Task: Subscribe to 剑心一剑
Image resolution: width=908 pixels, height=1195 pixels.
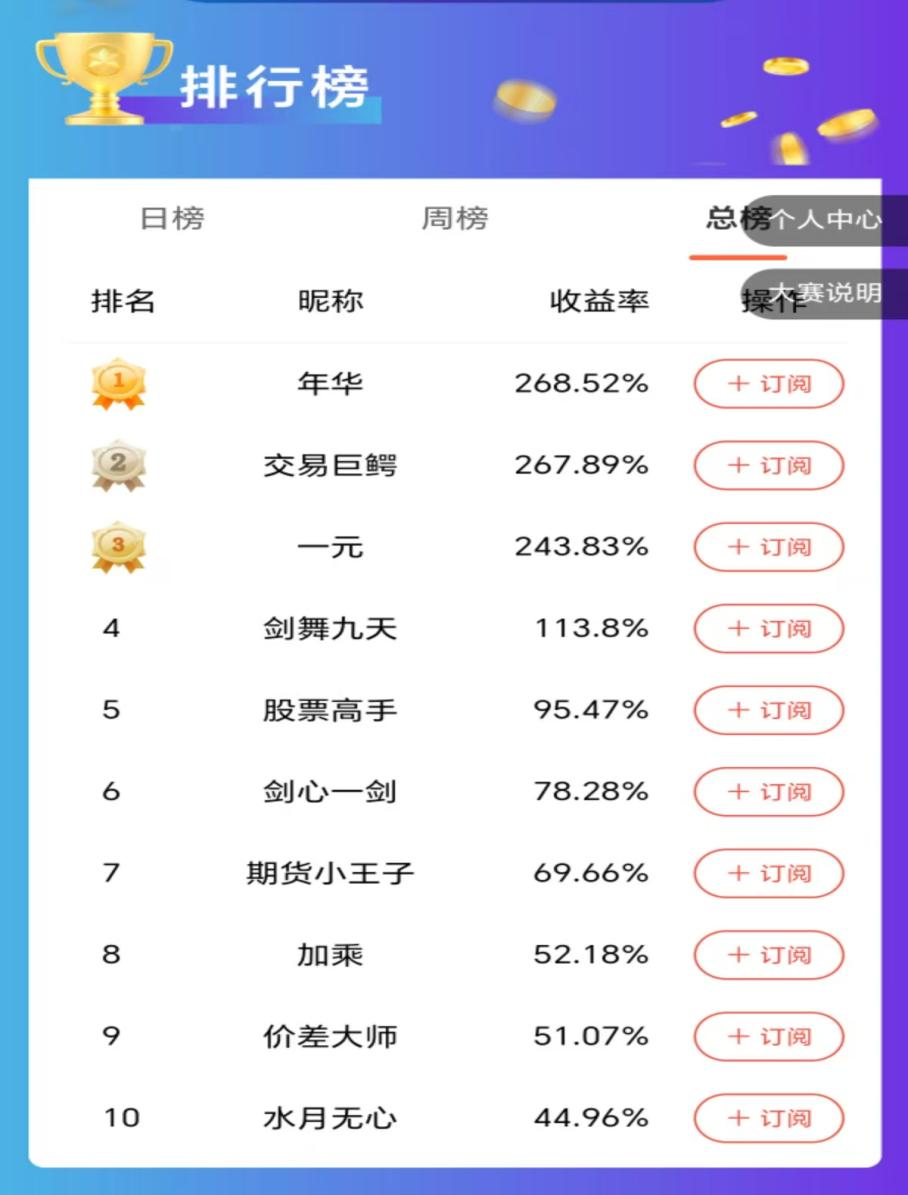Action: [x=769, y=792]
